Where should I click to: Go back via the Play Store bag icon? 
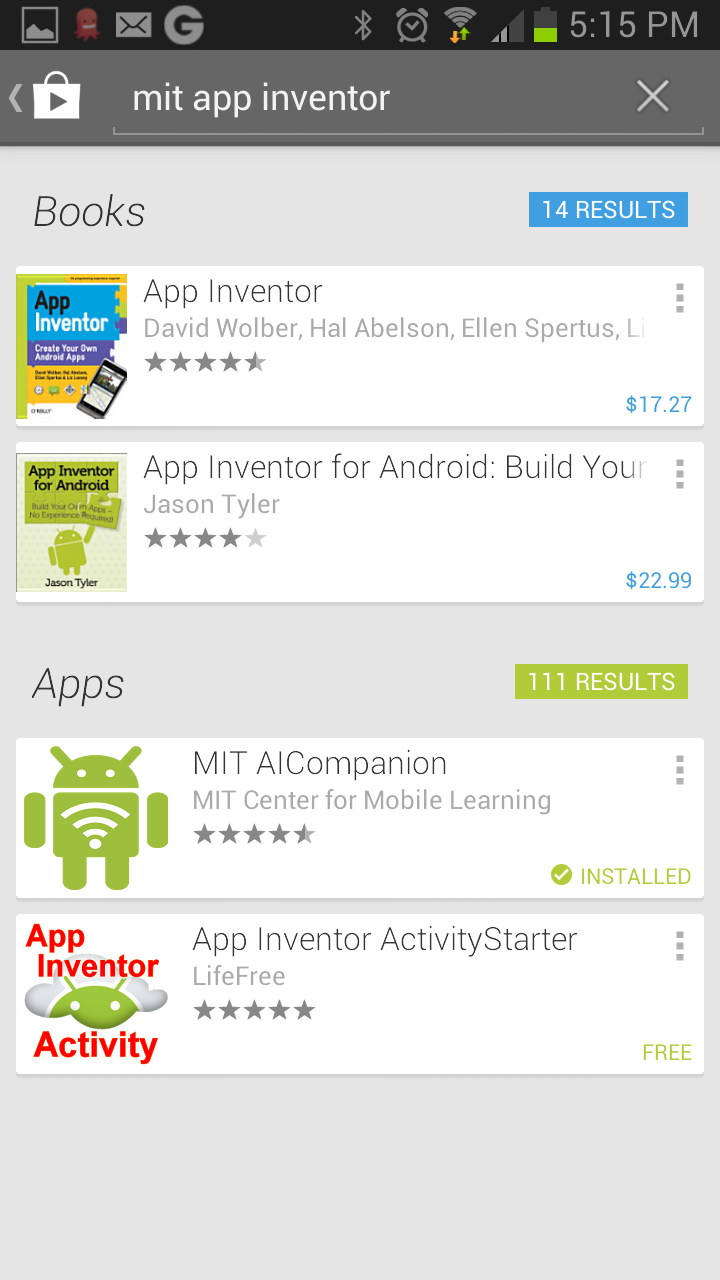click(x=46, y=97)
